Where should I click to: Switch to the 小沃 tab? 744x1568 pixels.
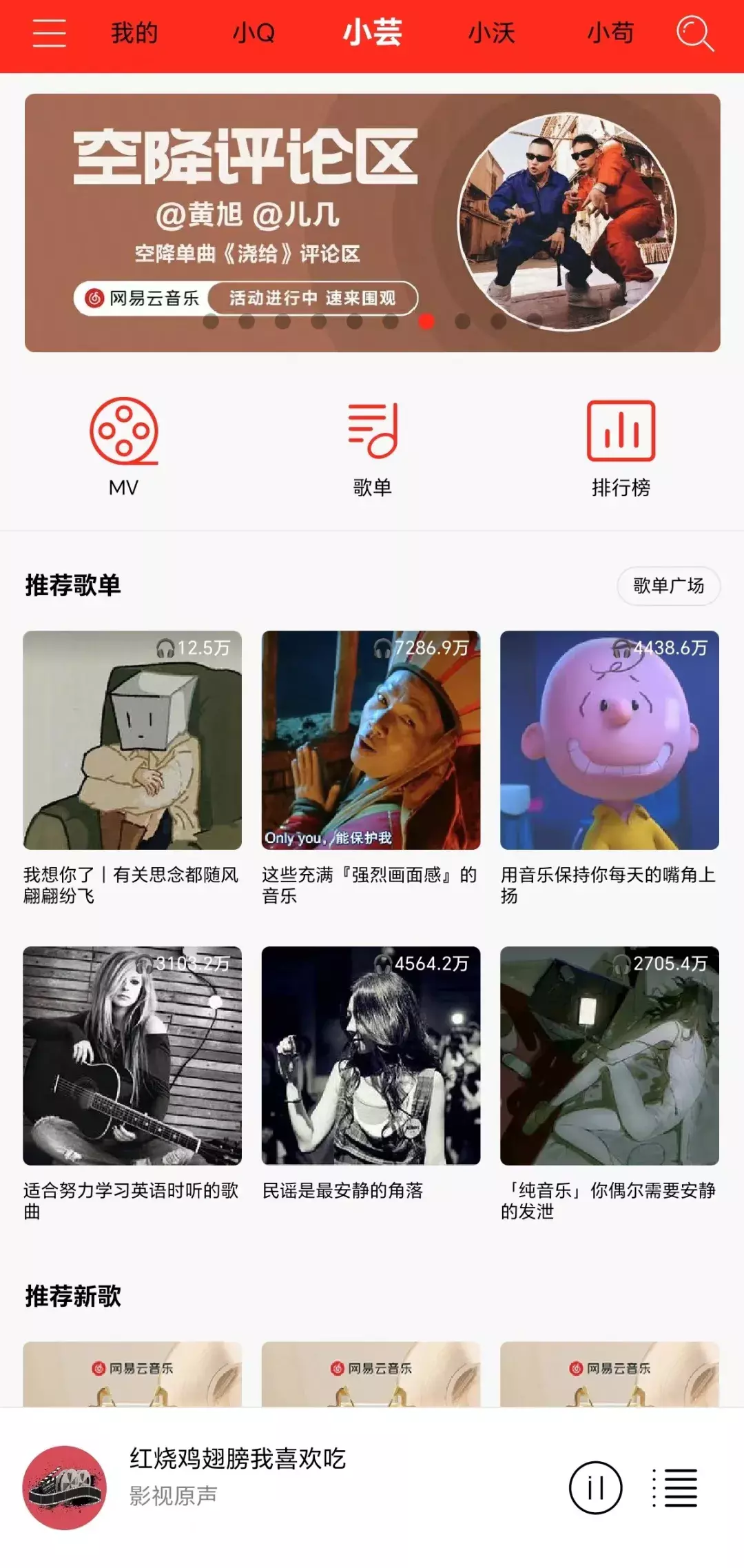tap(492, 33)
